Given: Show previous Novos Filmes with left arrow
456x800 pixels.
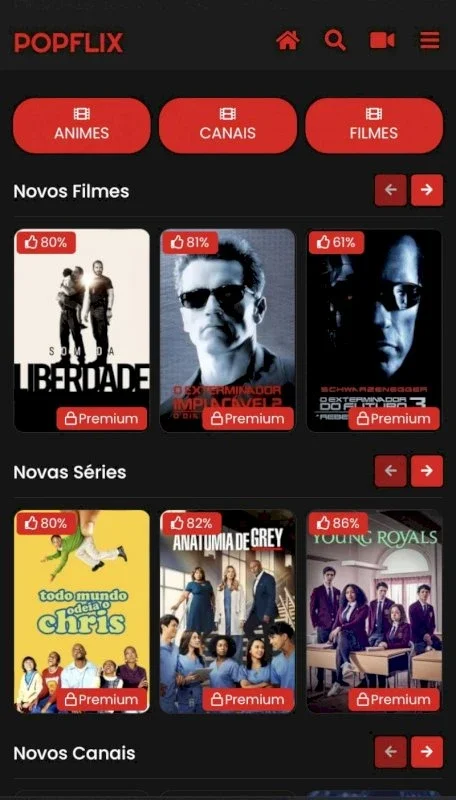Looking at the screenshot, I should [x=391, y=190].
